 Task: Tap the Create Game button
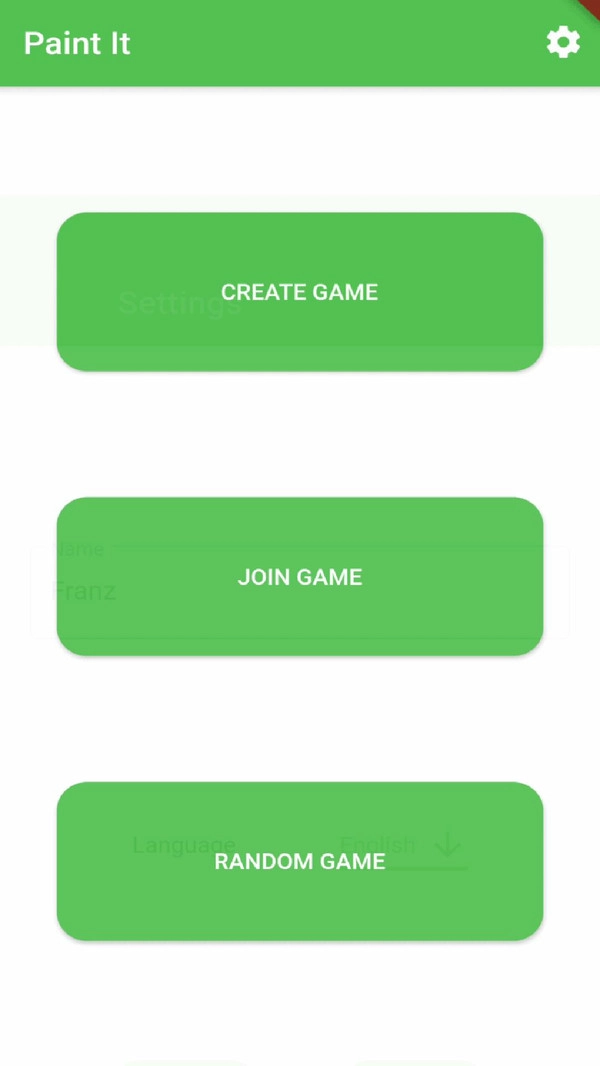click(x=300, y=292)
